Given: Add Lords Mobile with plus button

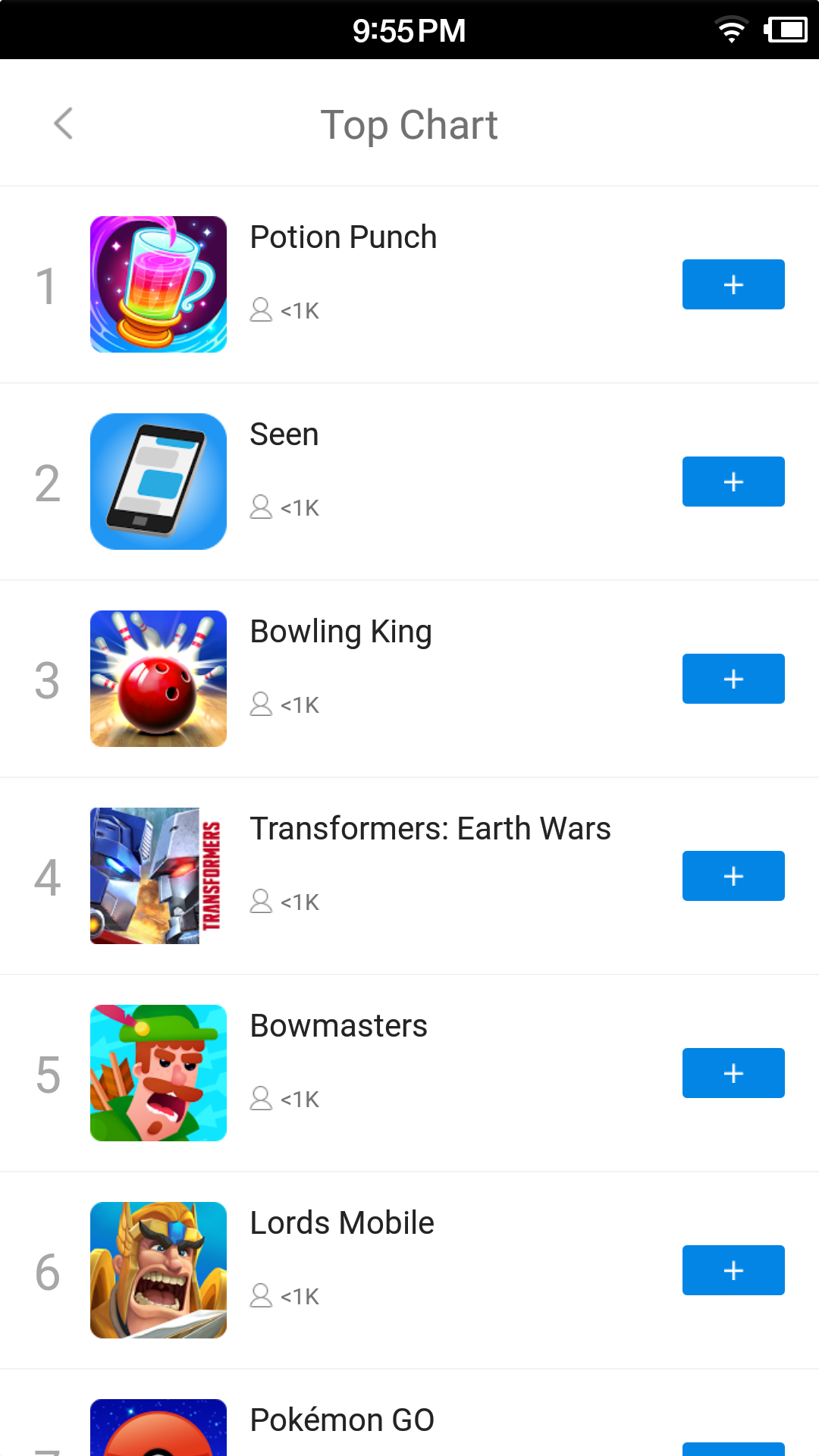Looking at the screenshot, I should [x=733, y=1270].
